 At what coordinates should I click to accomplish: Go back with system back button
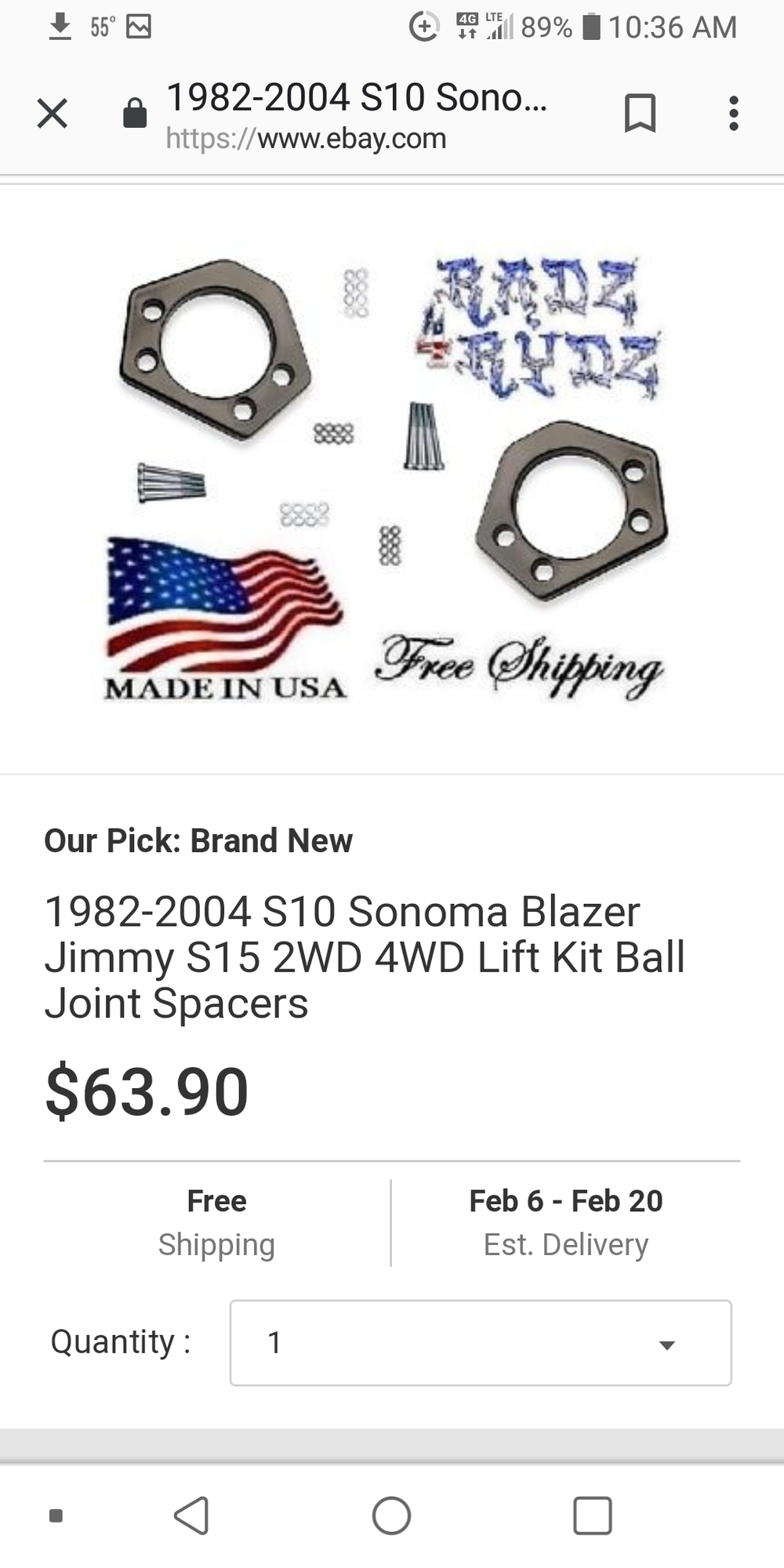pos(192,1515)
